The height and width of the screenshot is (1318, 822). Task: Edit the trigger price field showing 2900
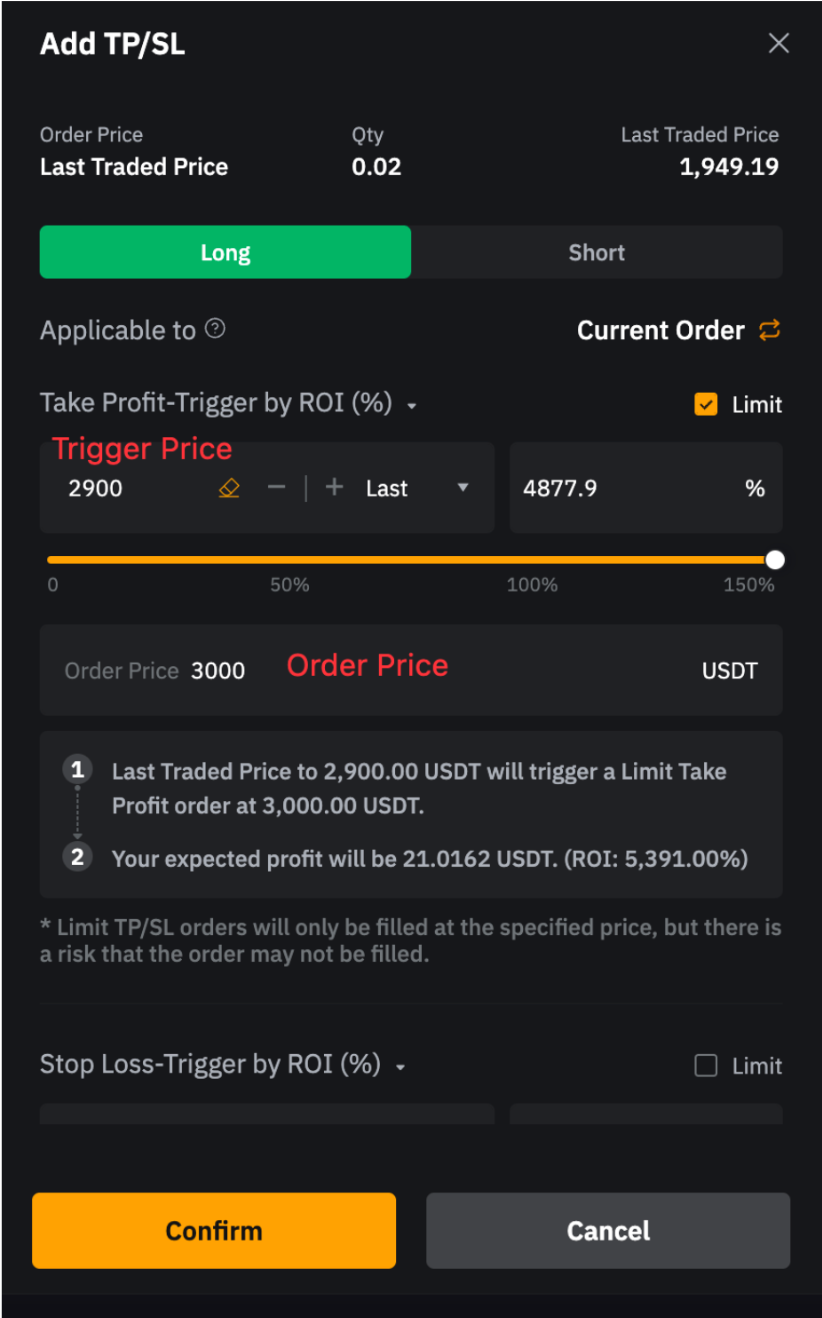pyautogui.click(x=130, y=488)
